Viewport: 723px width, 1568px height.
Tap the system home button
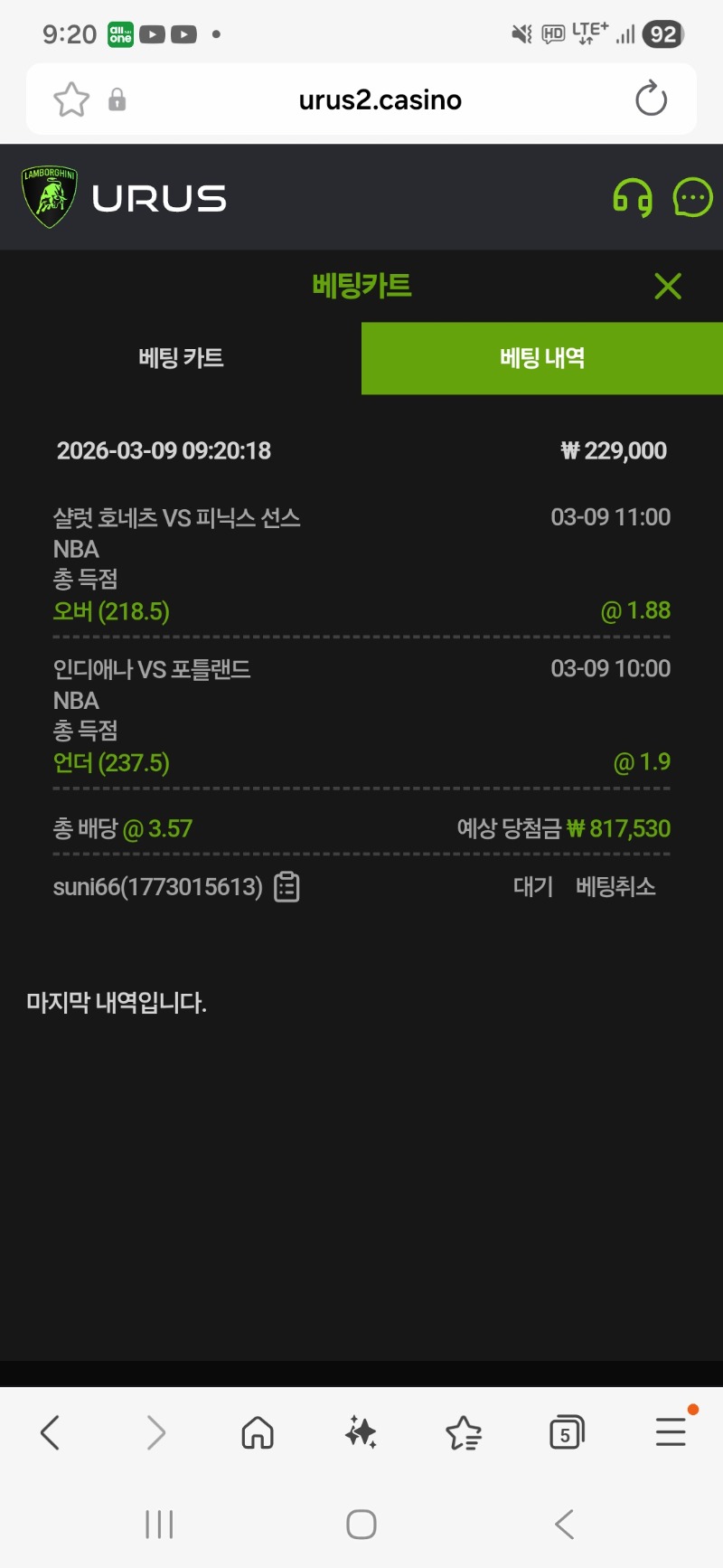tap(361, 1525)
